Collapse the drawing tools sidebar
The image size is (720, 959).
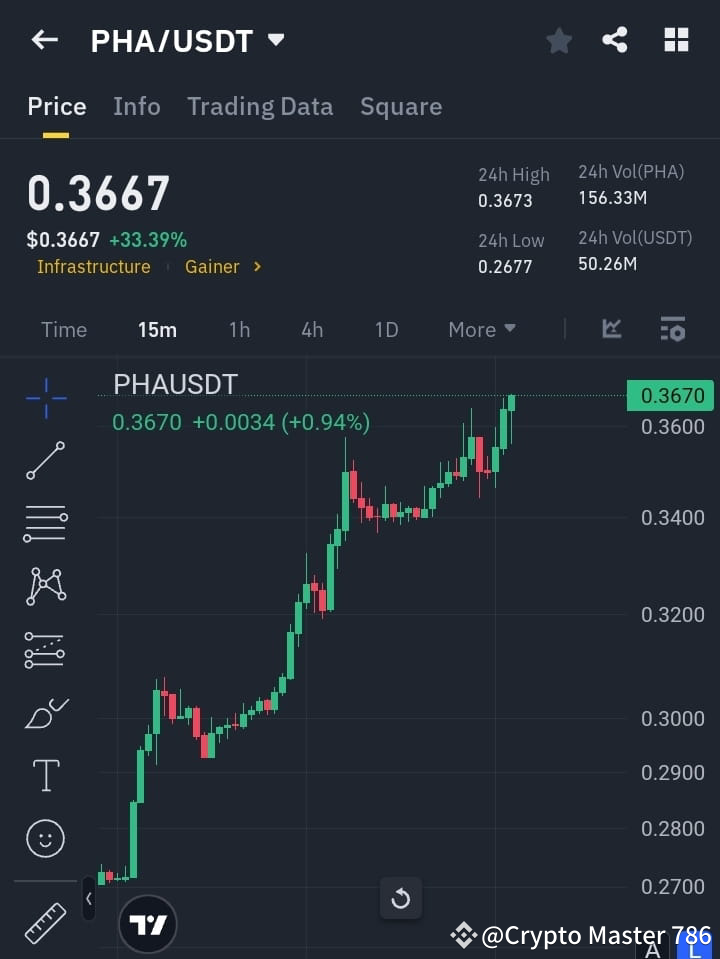pyautogui.click(x=88, y=899)
